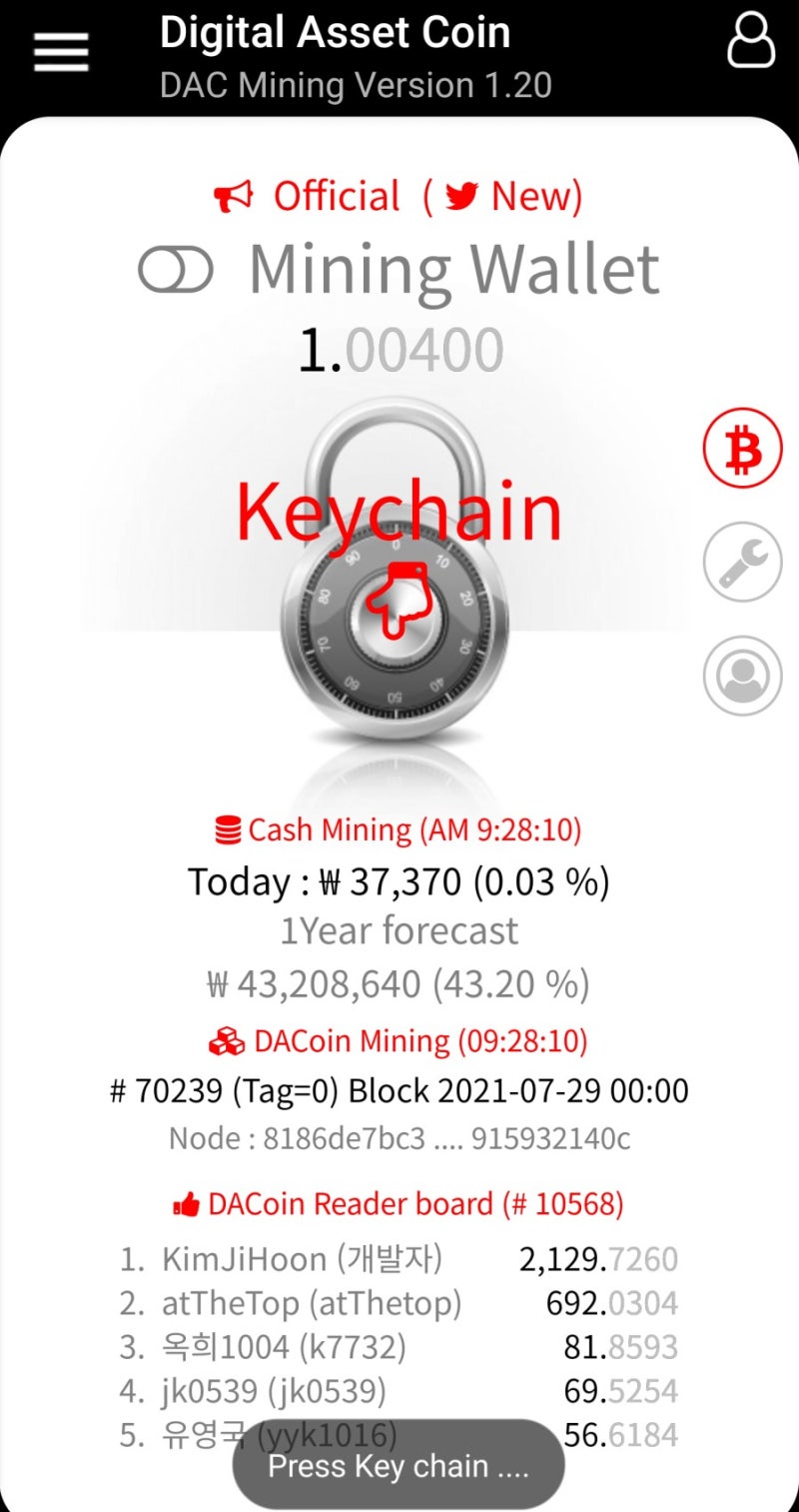Open the Twitter icon next to New
This screenshot has height=1512, width=799.
(463, 195)
